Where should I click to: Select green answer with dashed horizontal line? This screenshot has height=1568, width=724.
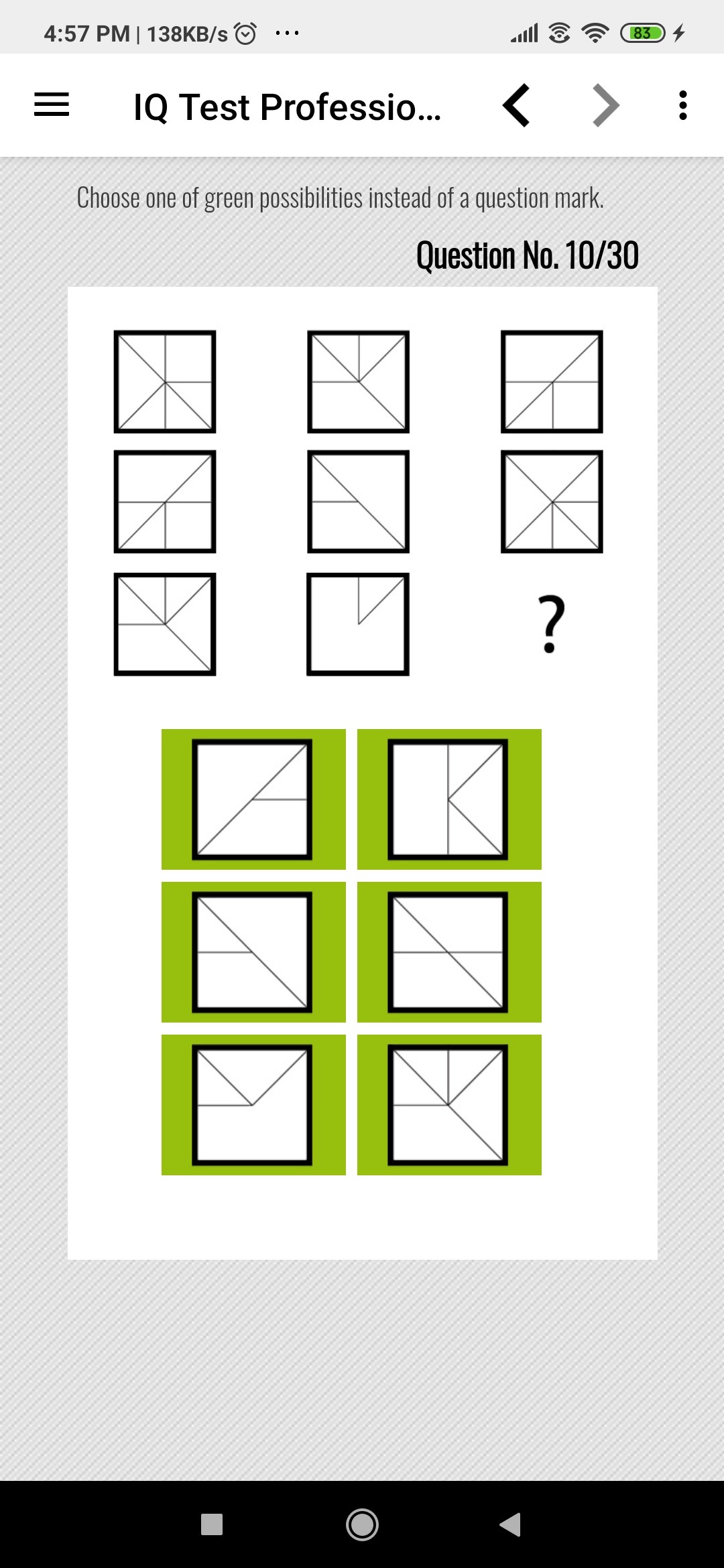(x=253, y=799)
